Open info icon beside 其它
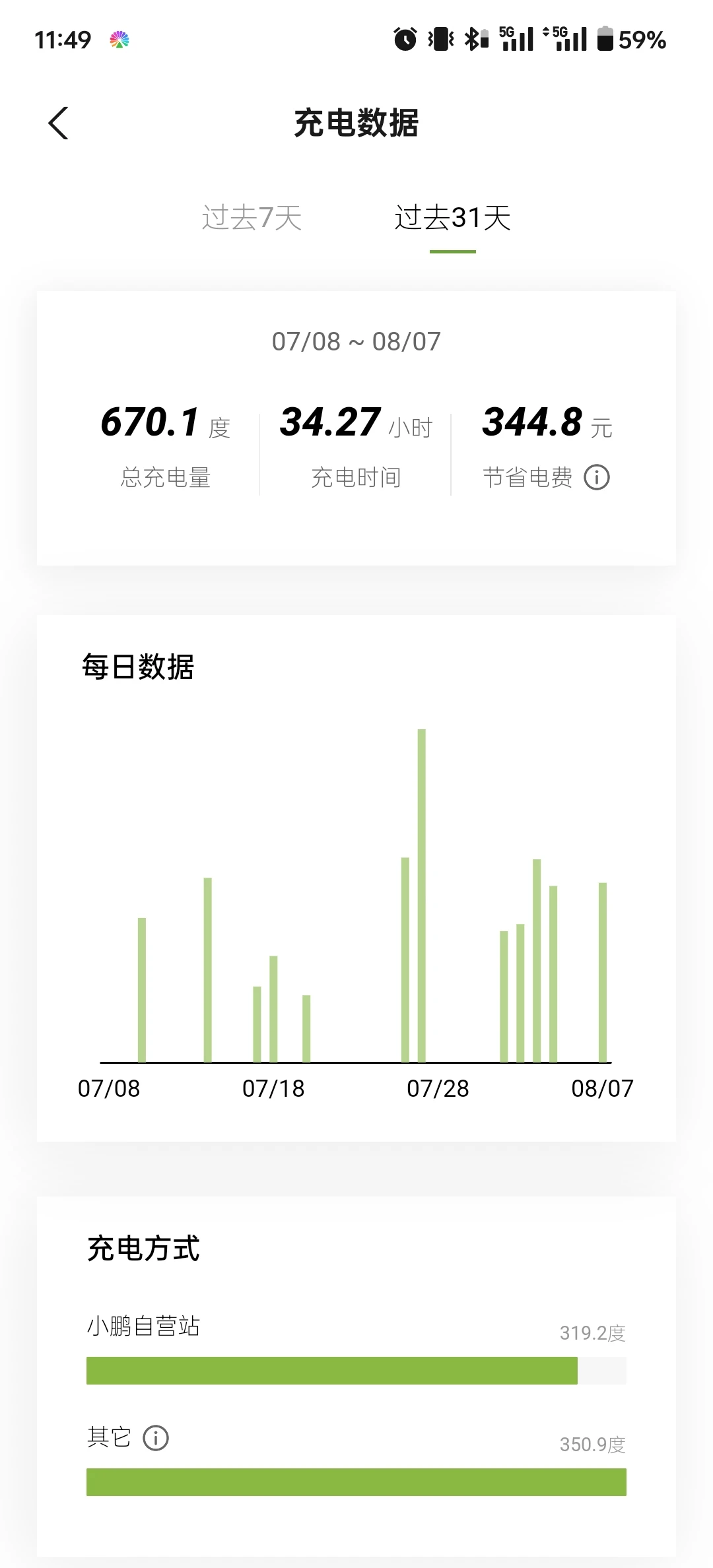Screen dimensions: 713x1568 (156, 1437)
